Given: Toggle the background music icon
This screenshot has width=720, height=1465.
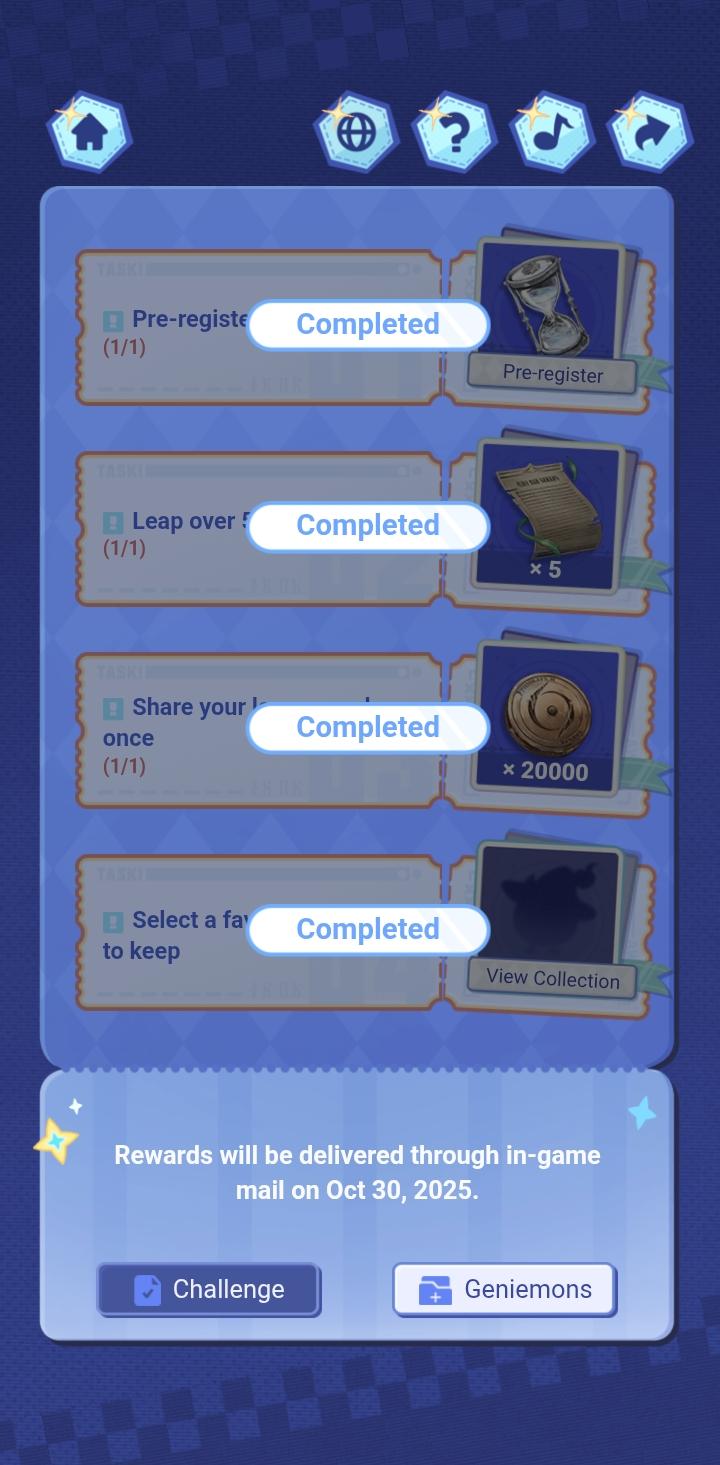Looking at the screenshot, I should (x=552, y=132).
